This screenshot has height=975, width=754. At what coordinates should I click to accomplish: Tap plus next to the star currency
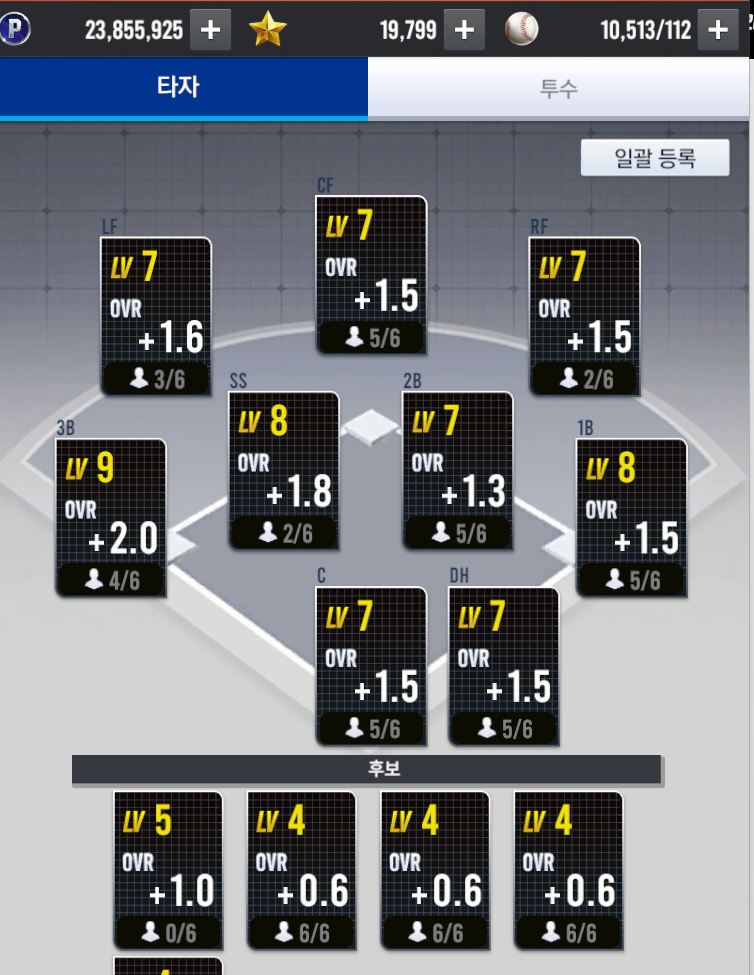[x=464, y=30]
